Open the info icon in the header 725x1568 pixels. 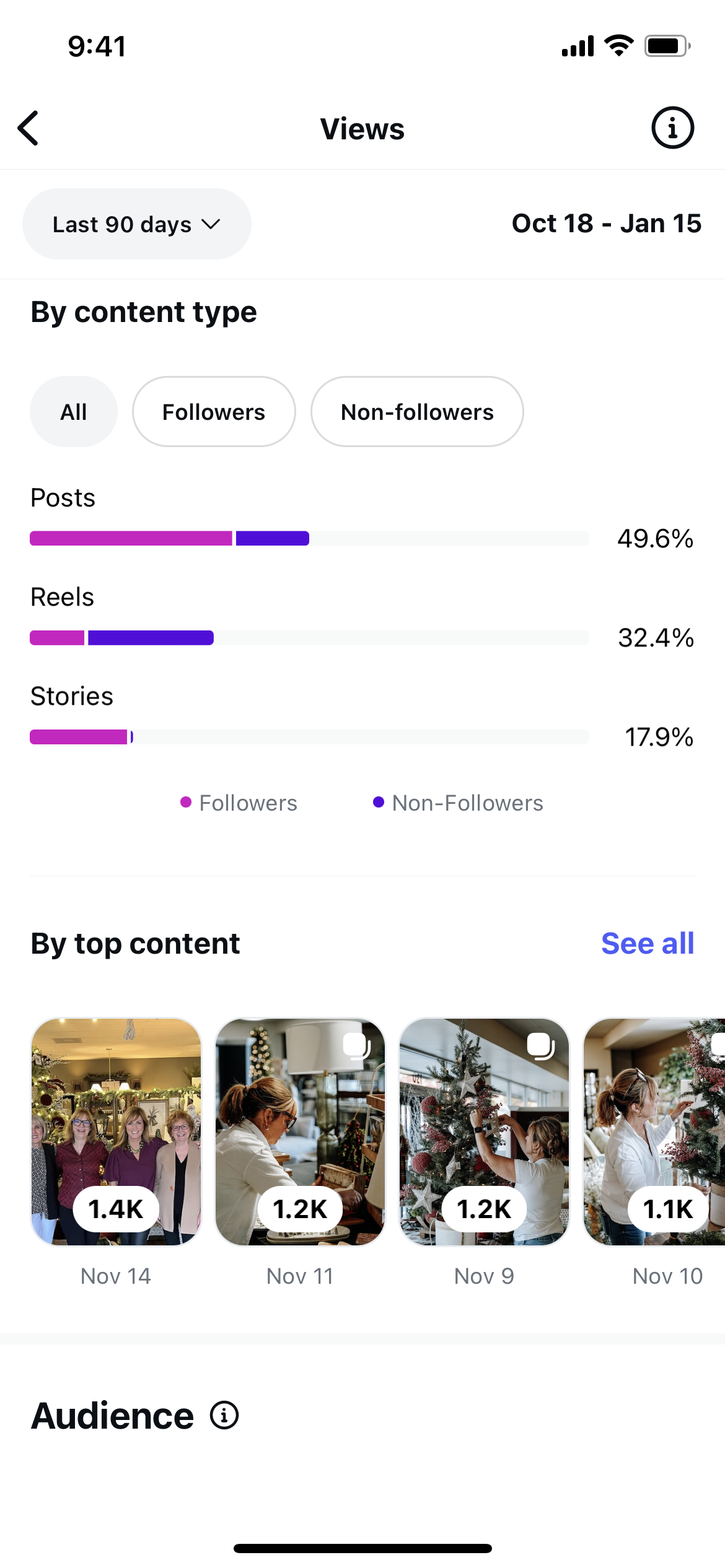[x=672, y=128]
